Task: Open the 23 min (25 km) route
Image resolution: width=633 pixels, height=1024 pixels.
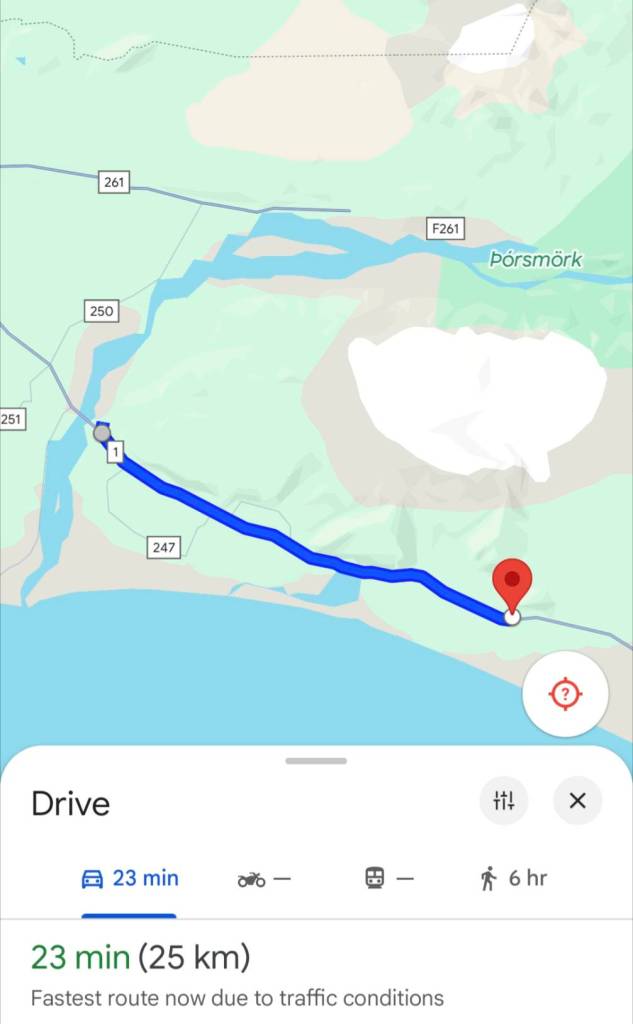Action: coord(140,959)
